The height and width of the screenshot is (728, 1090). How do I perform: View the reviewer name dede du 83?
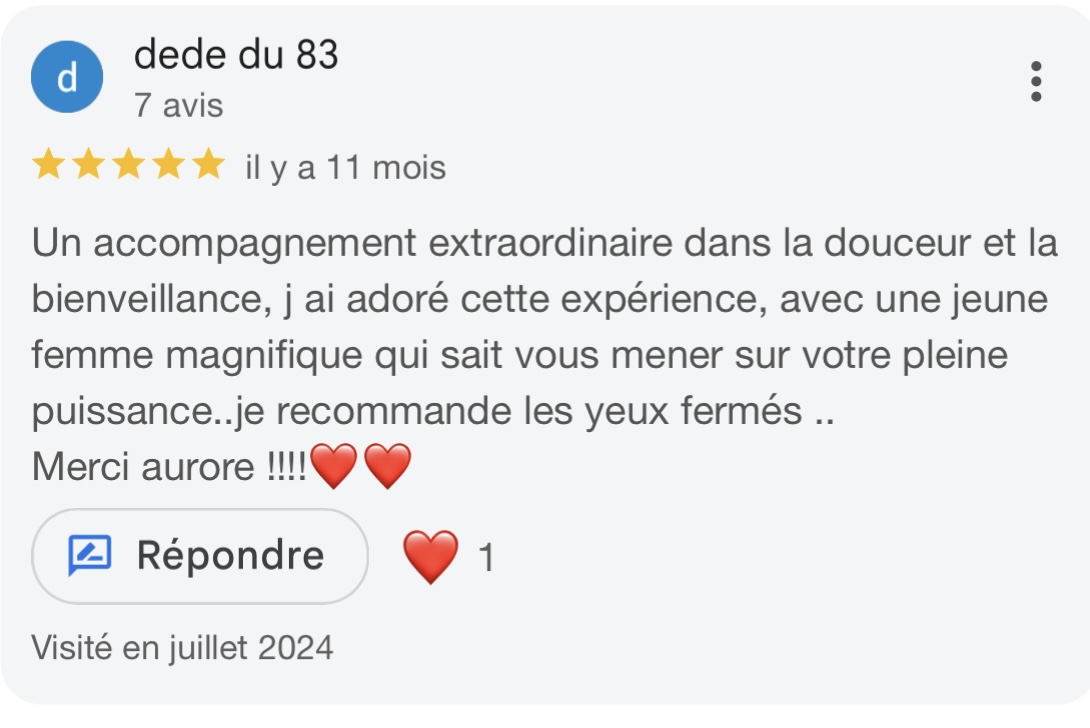(236, 55)
